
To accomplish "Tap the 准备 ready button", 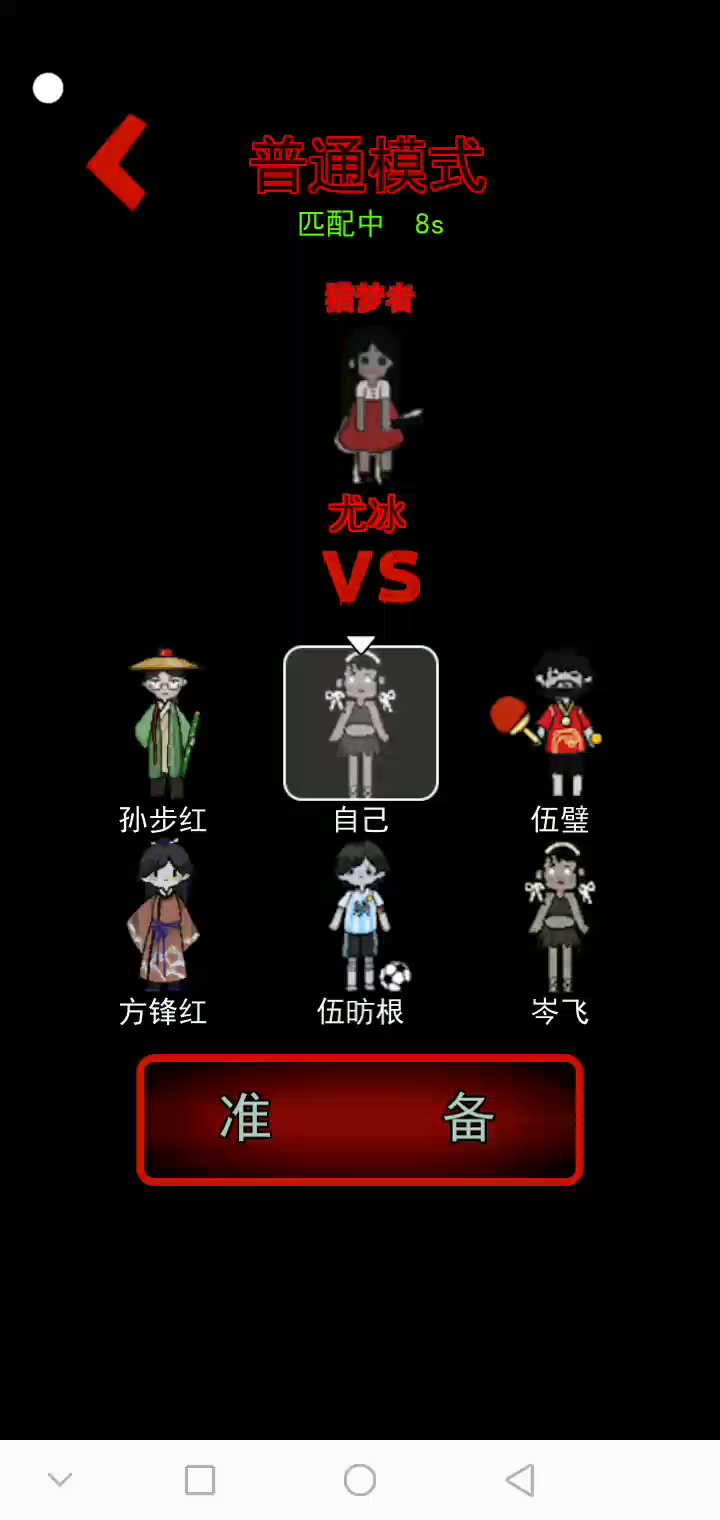I will [360, 1119].
